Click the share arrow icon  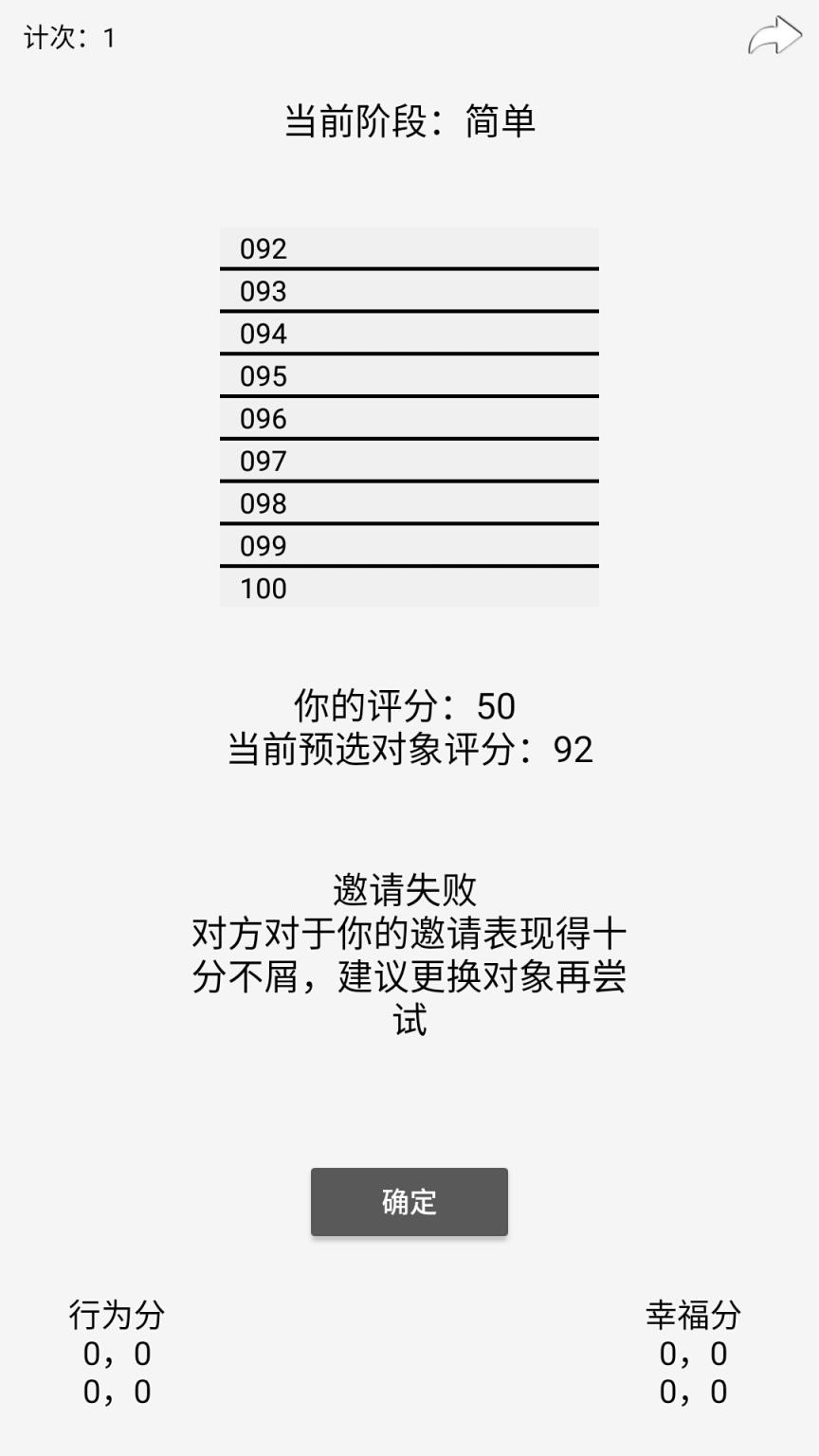click(775, 36)
